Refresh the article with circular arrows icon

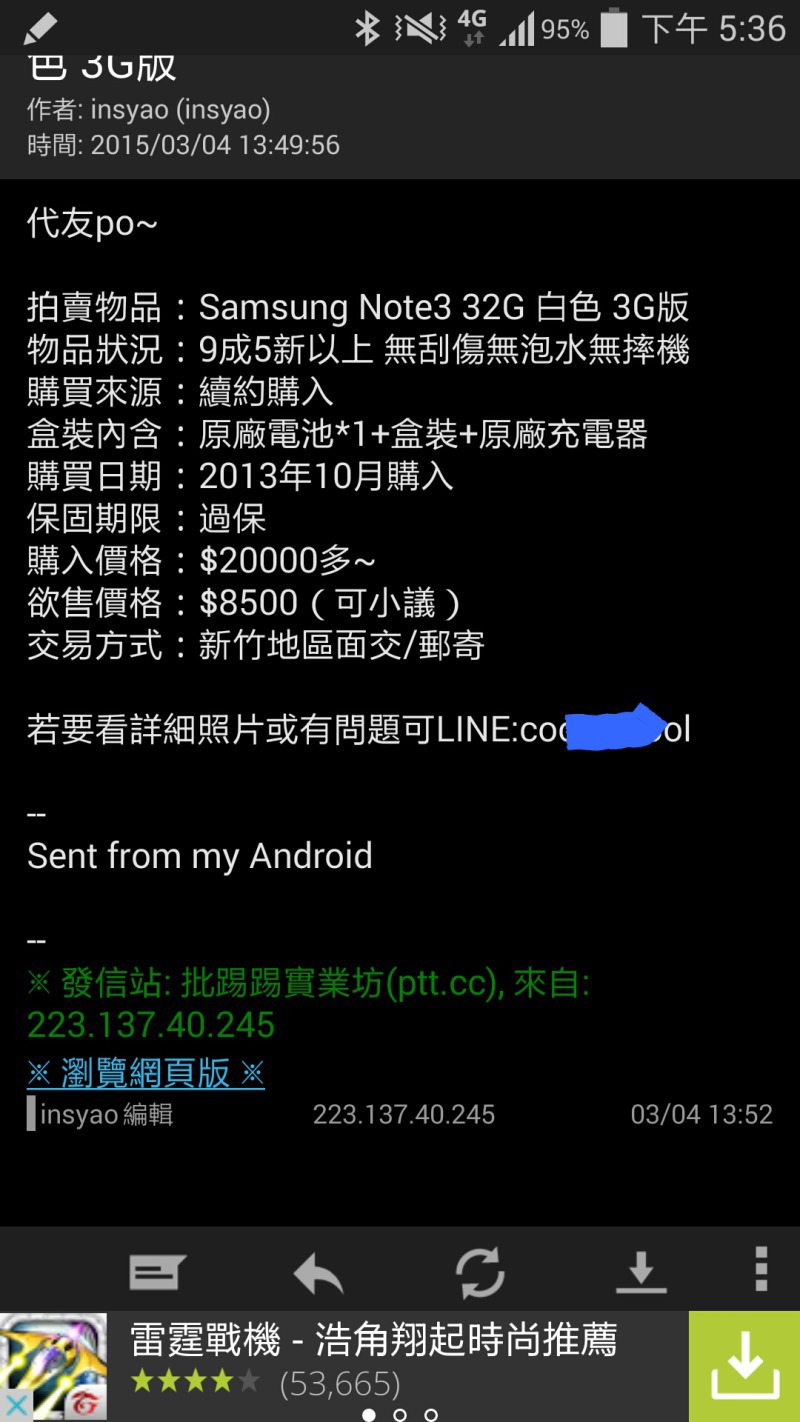pyautogui.click(x=480, y=1272)
